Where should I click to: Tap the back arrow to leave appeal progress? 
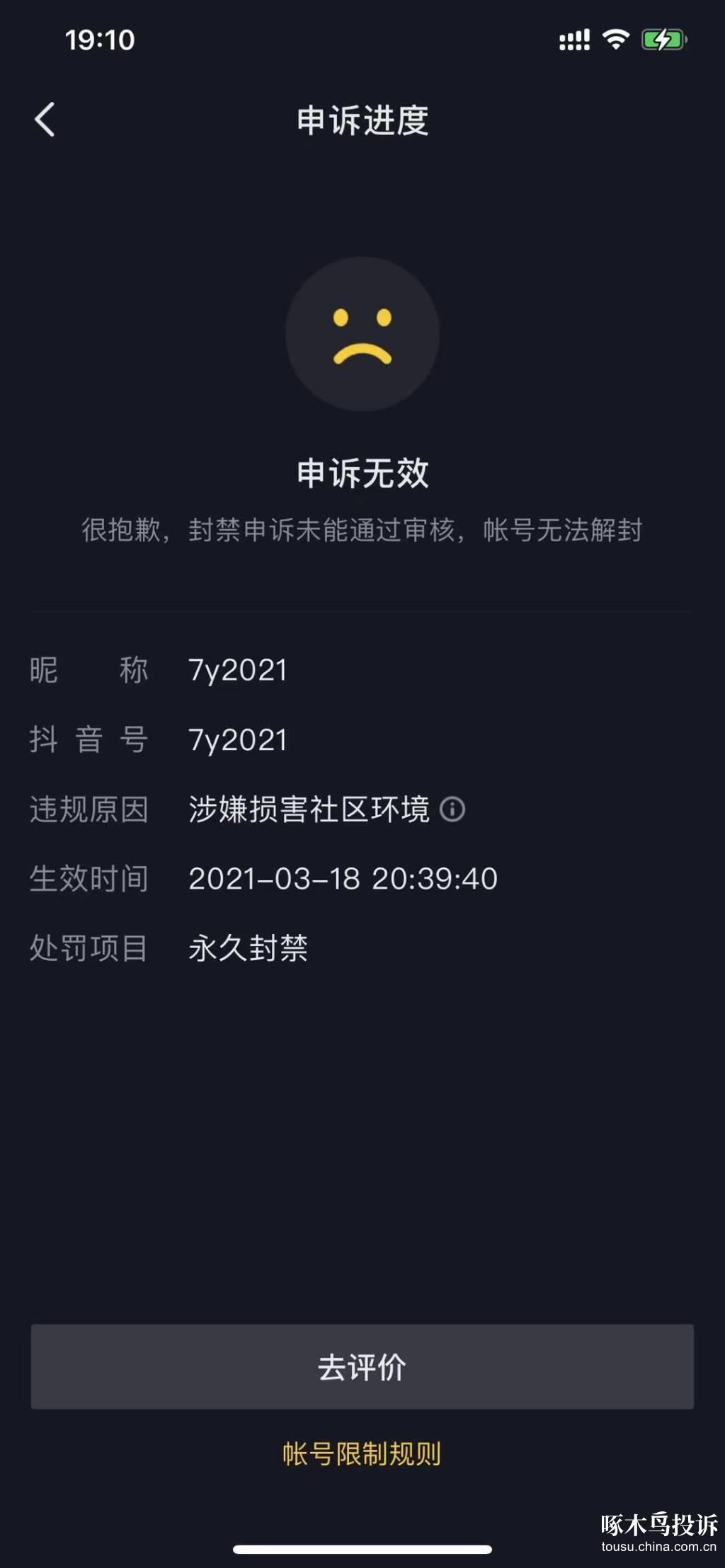(x=45, y=118)
